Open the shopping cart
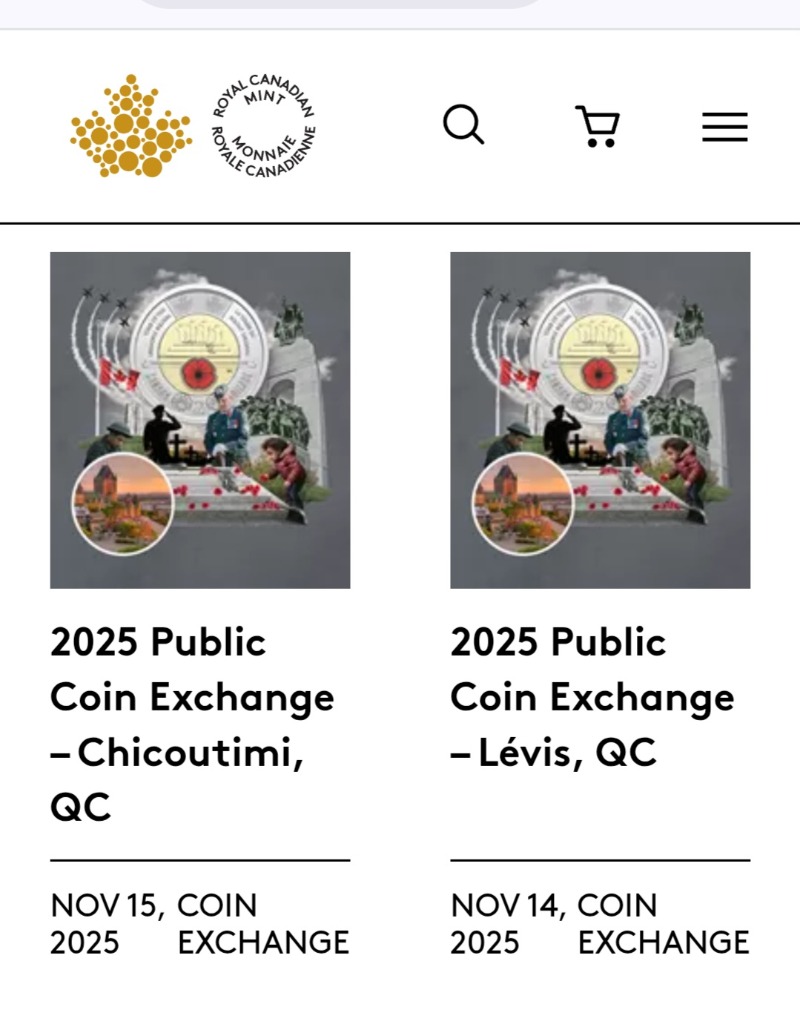Image resolution: width=800 pixels, height=1030 pixels. click(597, 127)
